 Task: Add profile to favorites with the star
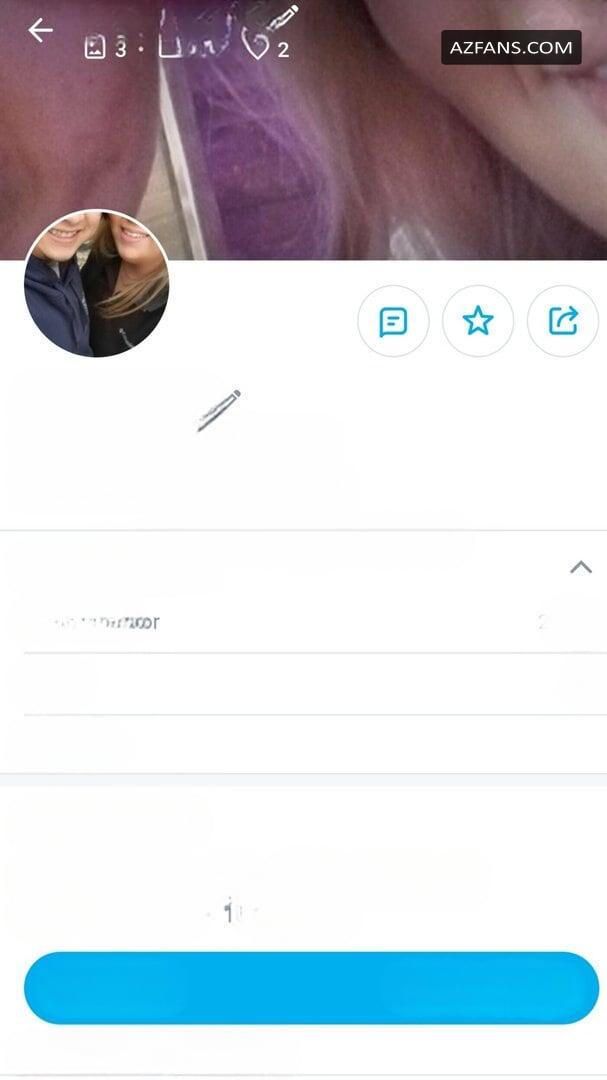pos(477,321)
